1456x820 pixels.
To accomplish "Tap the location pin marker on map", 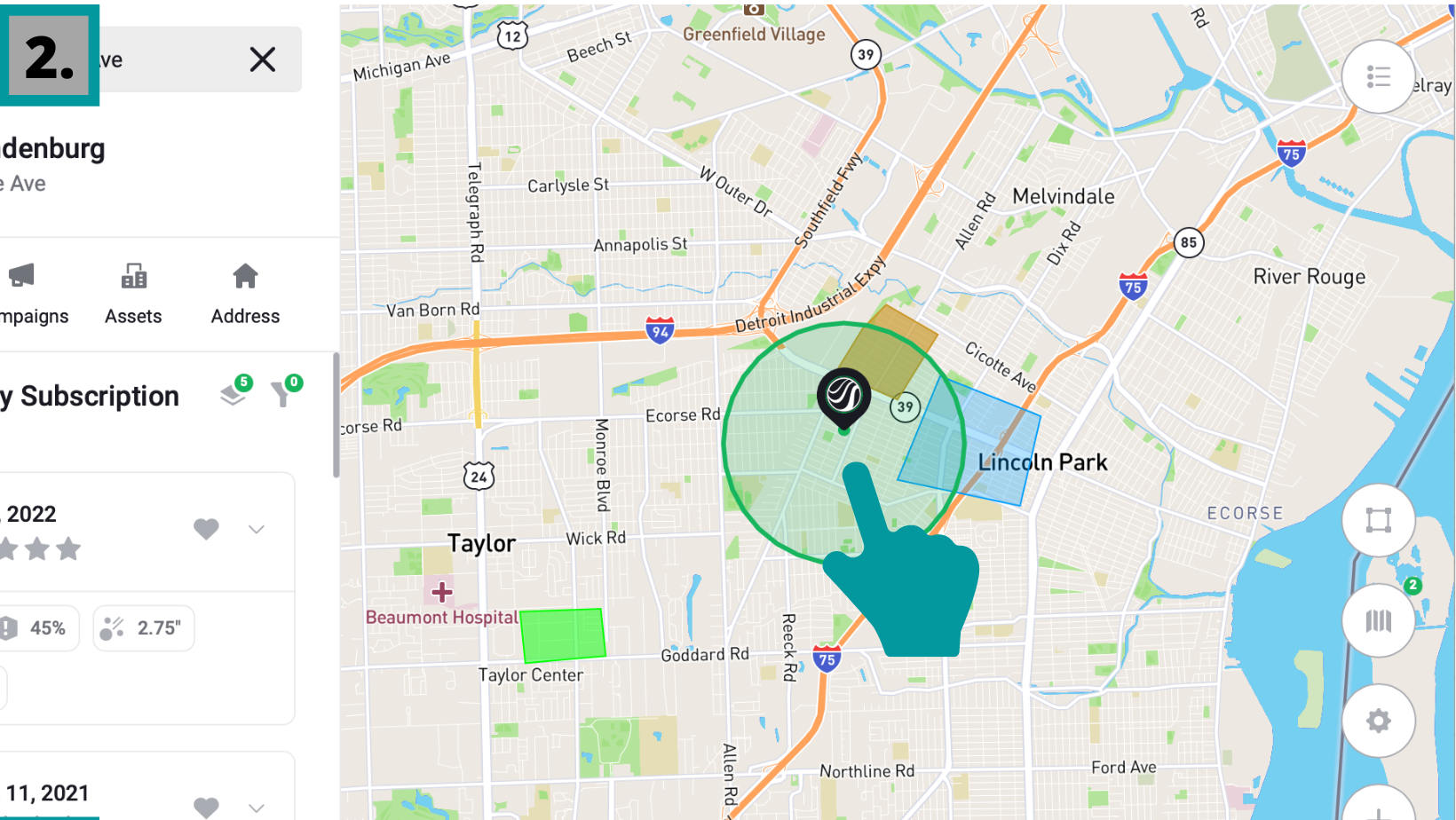I will coord(843,397).
